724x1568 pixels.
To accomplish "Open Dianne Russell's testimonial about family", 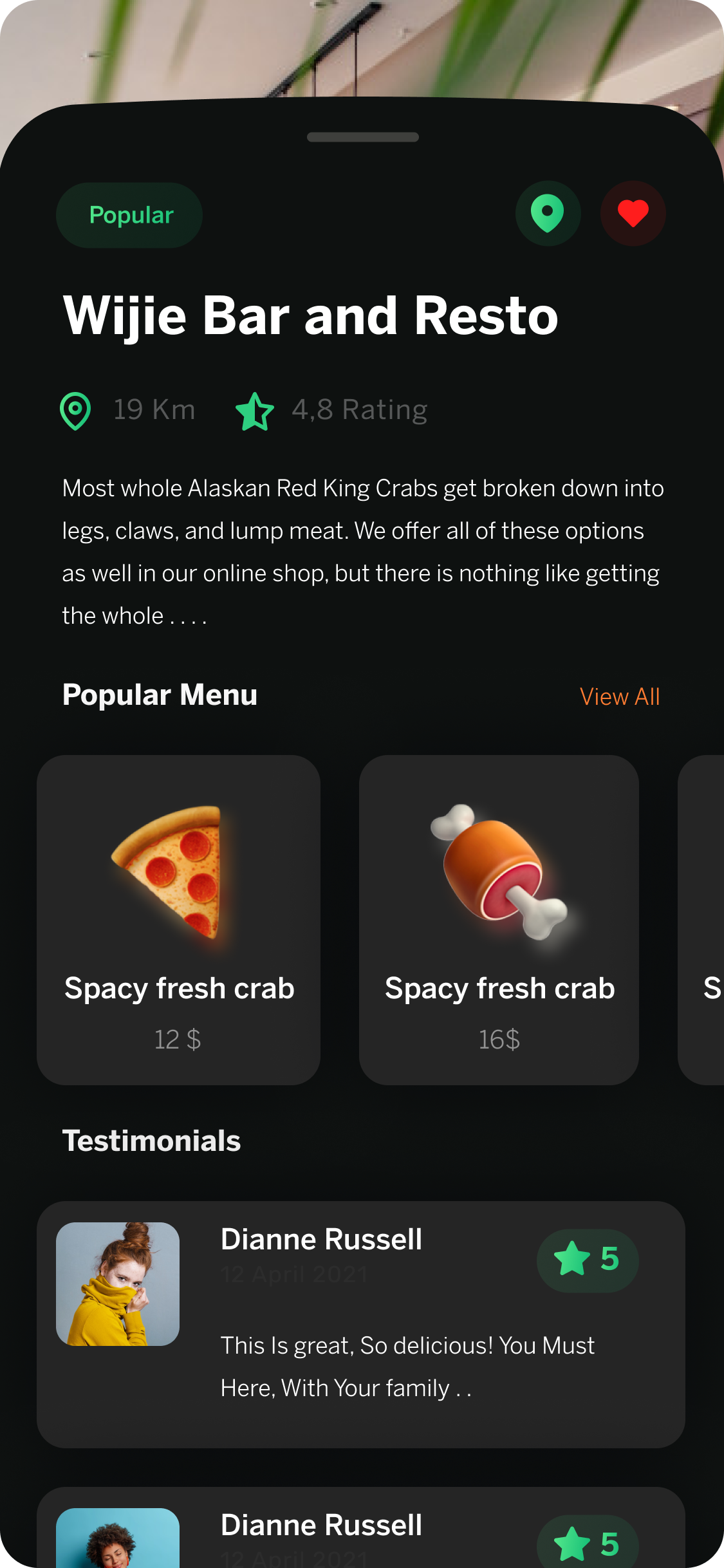I will click(360, 1324).
